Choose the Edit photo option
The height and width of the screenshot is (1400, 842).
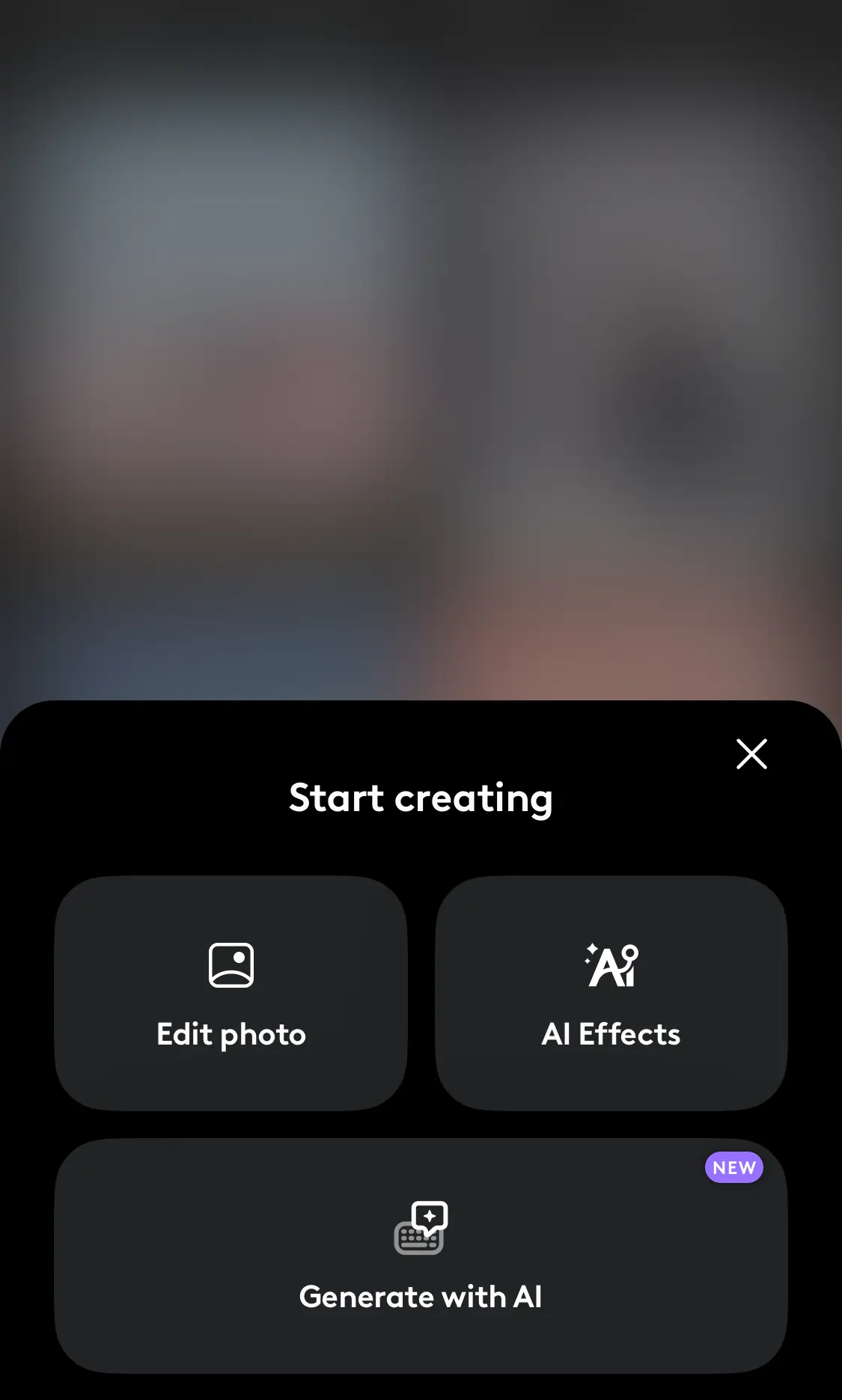tap(231, 993)
